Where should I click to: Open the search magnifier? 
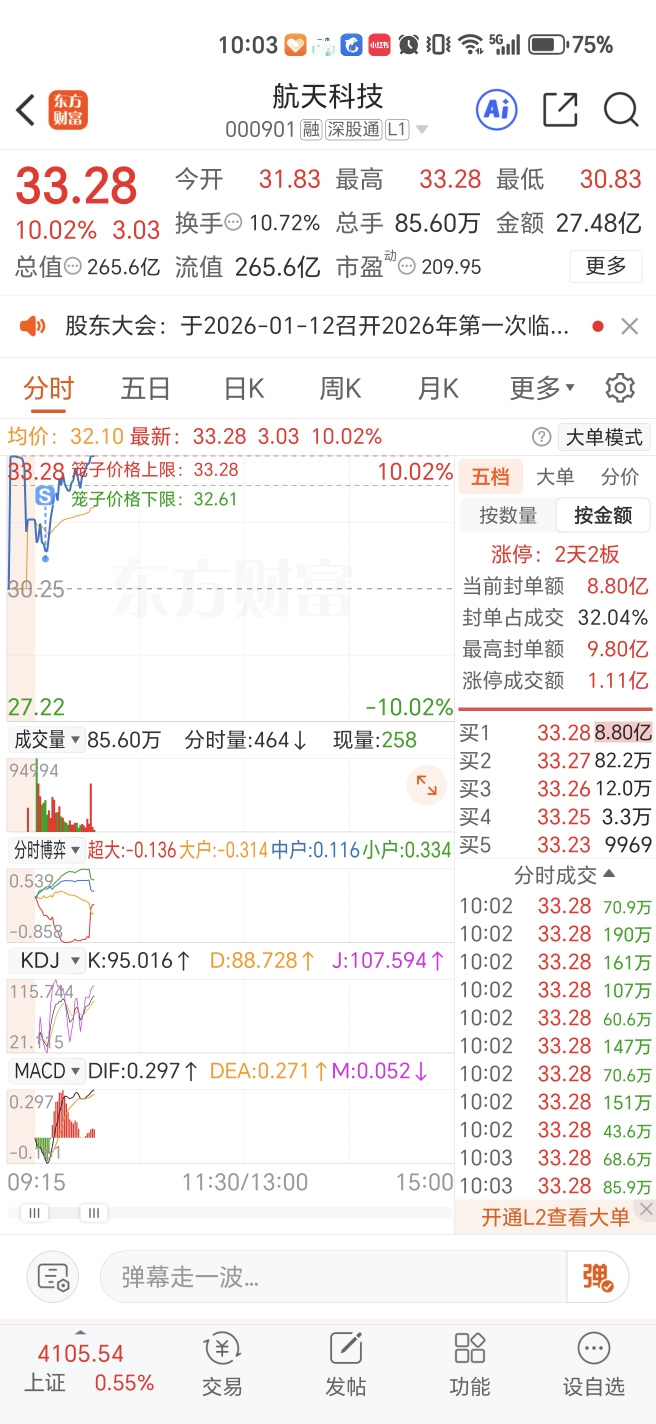(621, 110)
